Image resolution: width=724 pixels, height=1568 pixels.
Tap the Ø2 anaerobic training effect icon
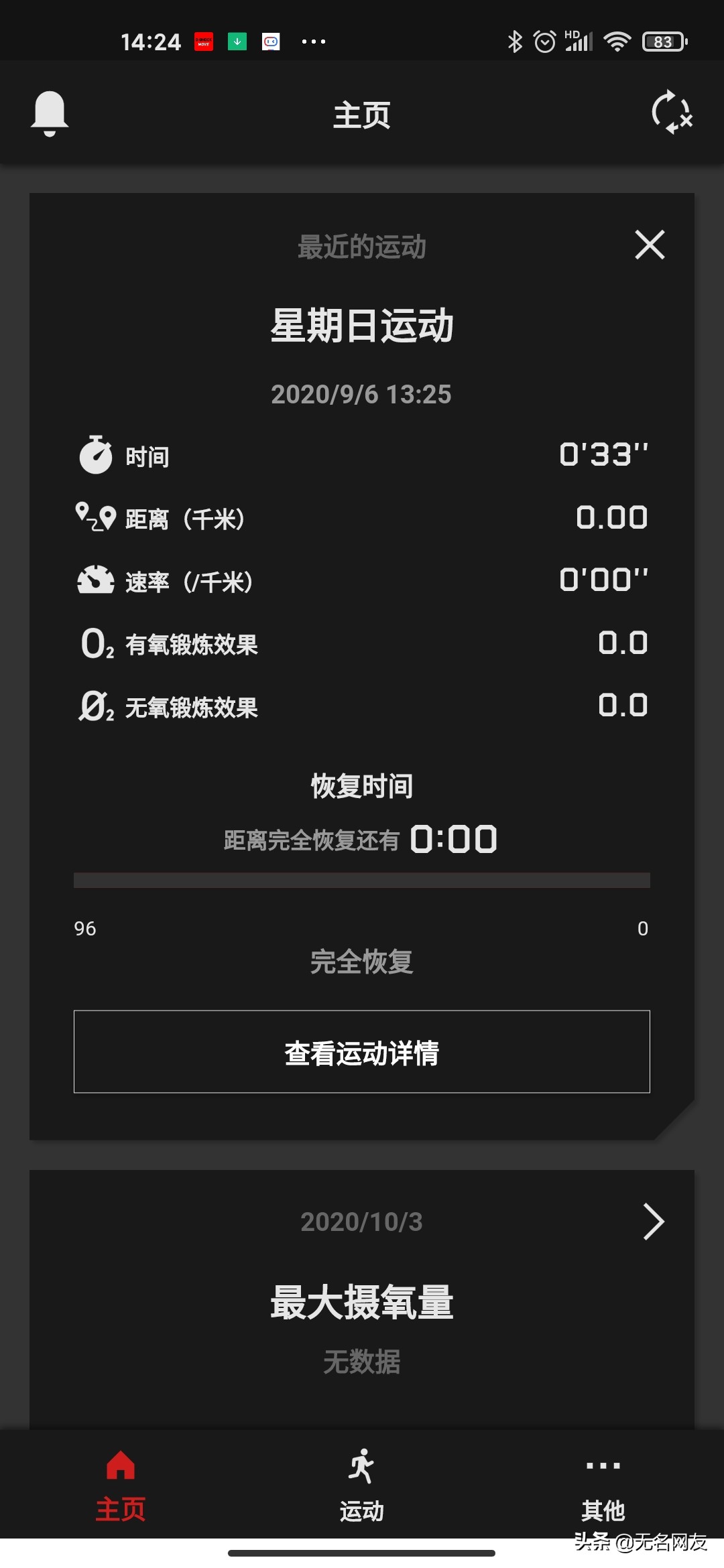pos(96,704)
